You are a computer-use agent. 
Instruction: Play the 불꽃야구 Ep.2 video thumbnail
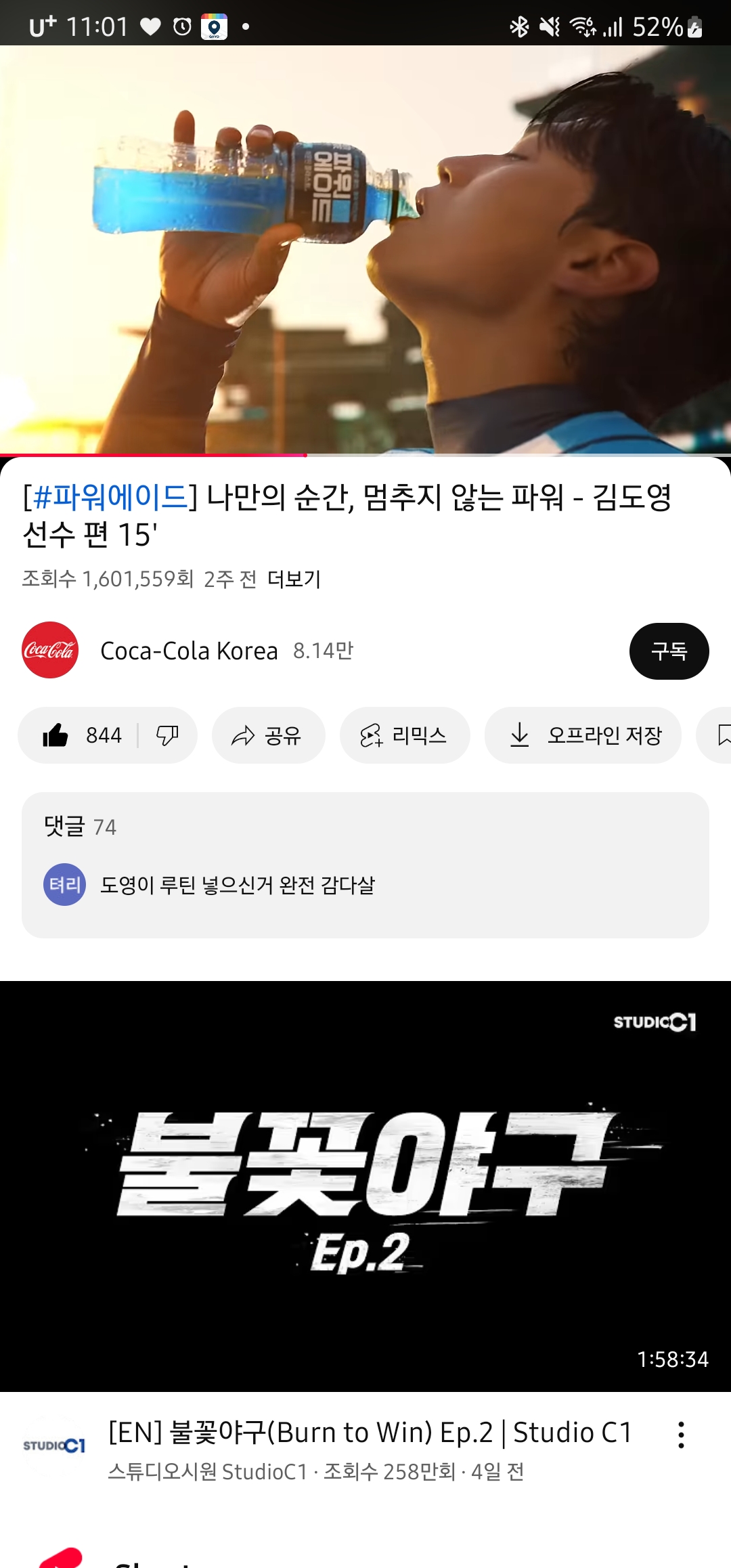click(x=365, y=1186)
